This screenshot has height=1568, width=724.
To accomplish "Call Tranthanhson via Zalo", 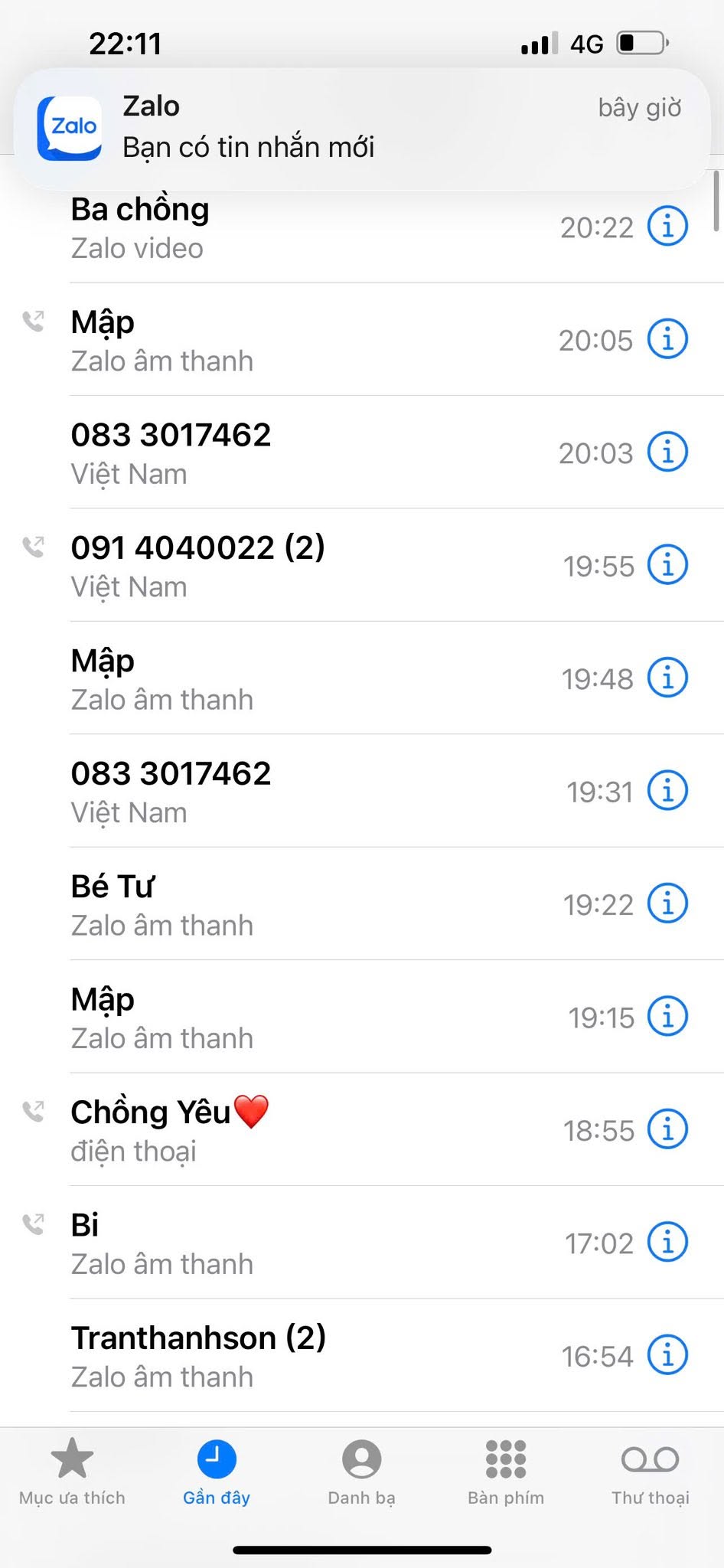I will [x=362, y=1355].
